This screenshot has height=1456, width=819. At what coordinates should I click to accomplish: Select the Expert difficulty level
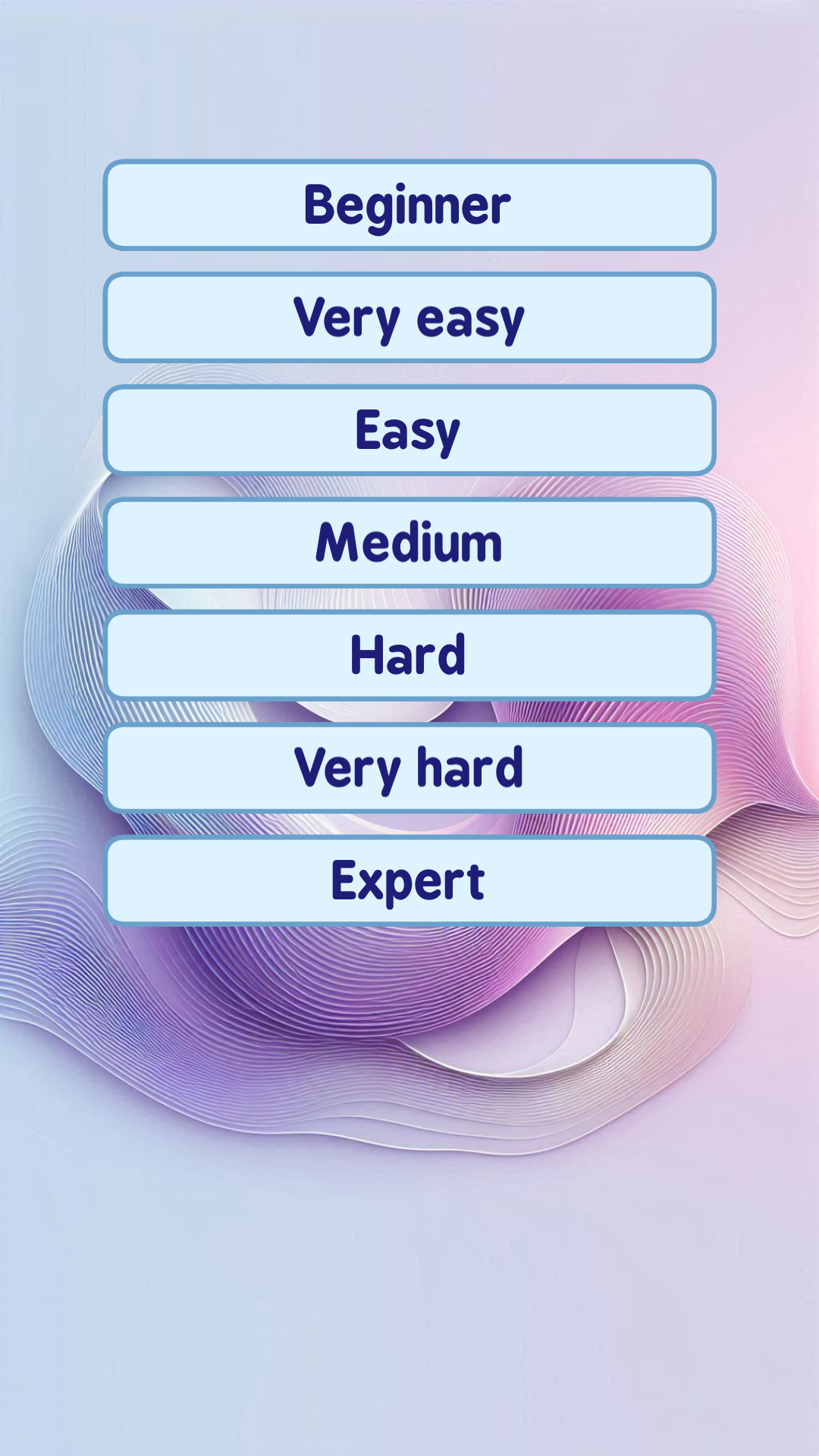(409, 880)
